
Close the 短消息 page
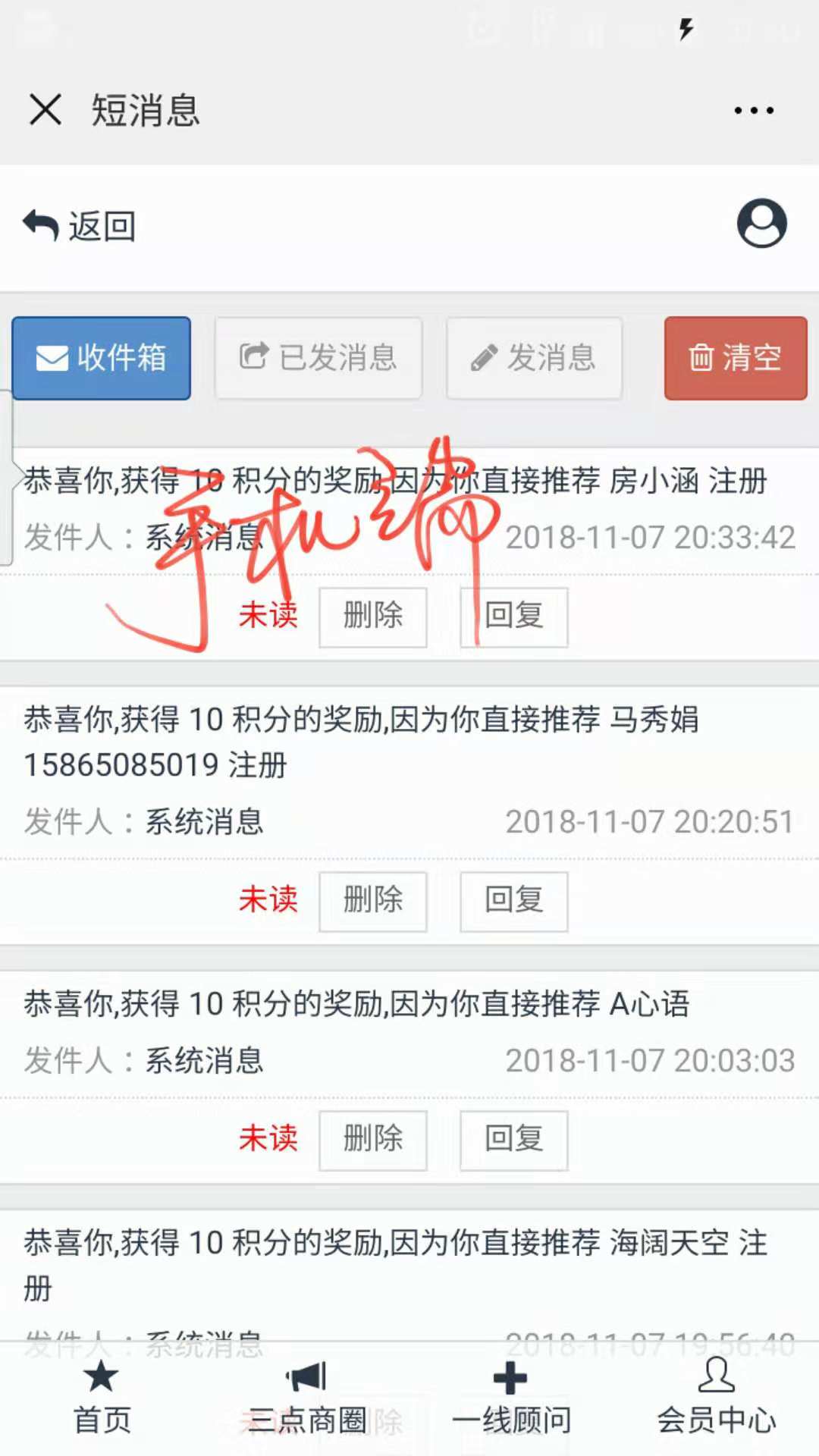tap(45, 110)
